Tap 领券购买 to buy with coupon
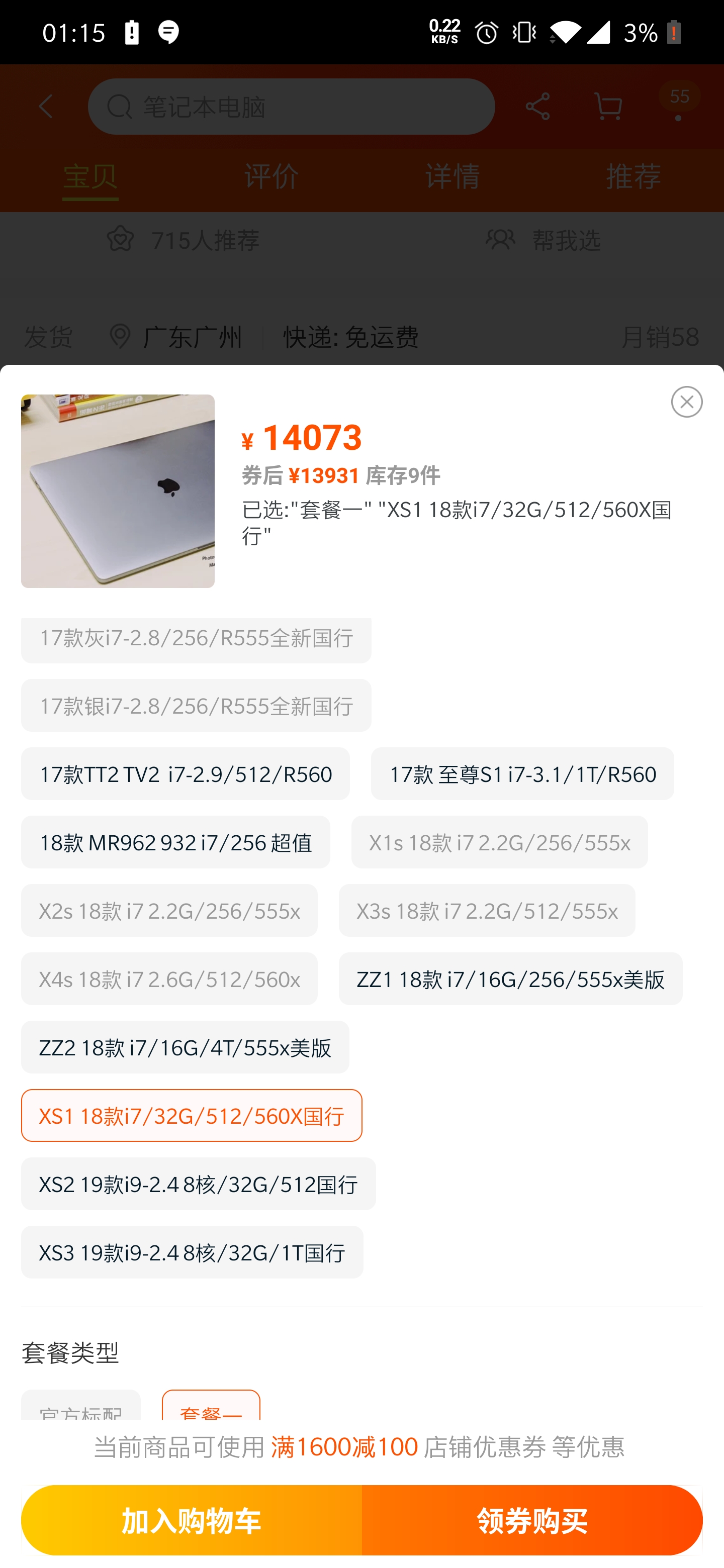This screenshot has height=1568, width=724. [531, 1520]
